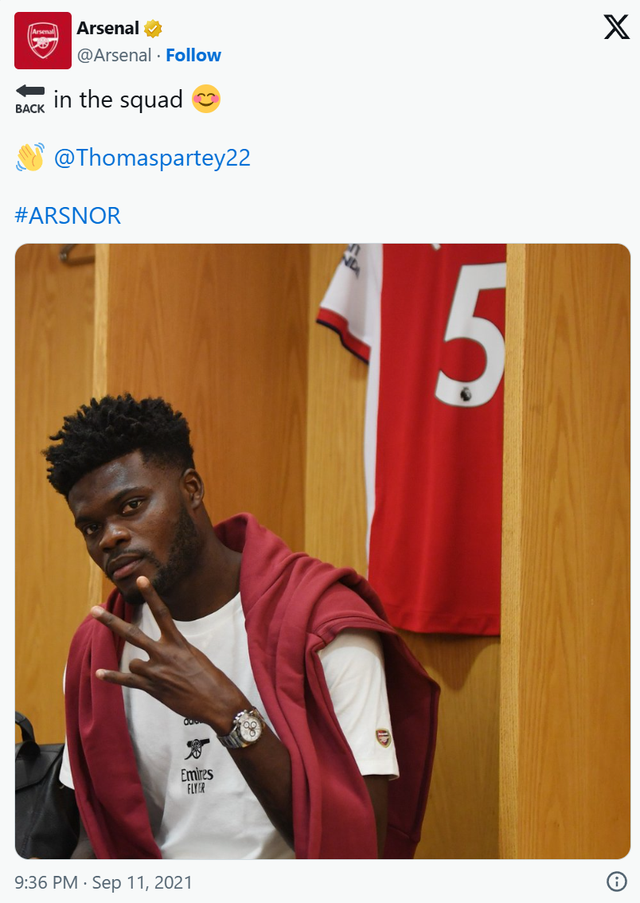View the tweet photo full size
This screenshot has height=903, width=640.
322,550
